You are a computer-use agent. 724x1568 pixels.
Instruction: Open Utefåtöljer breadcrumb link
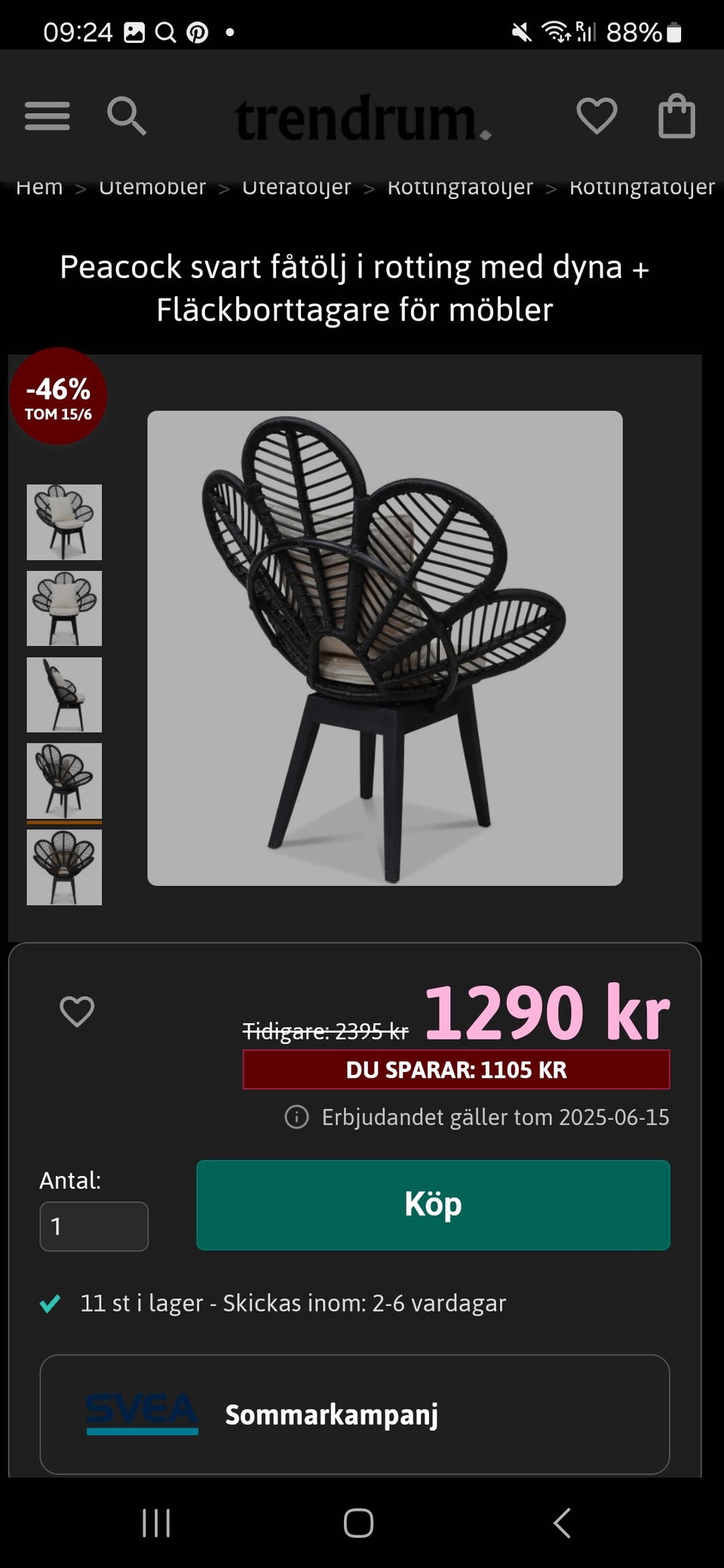click(296, 188)
